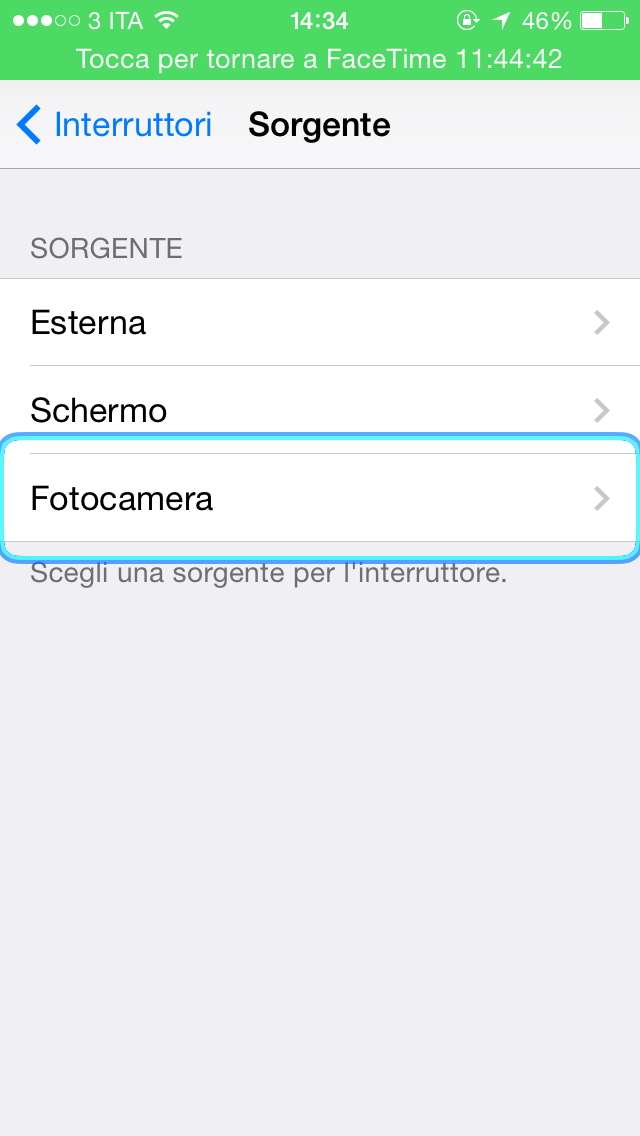
Task: Open the Schermo source option
Action: [x=320, y=410]
